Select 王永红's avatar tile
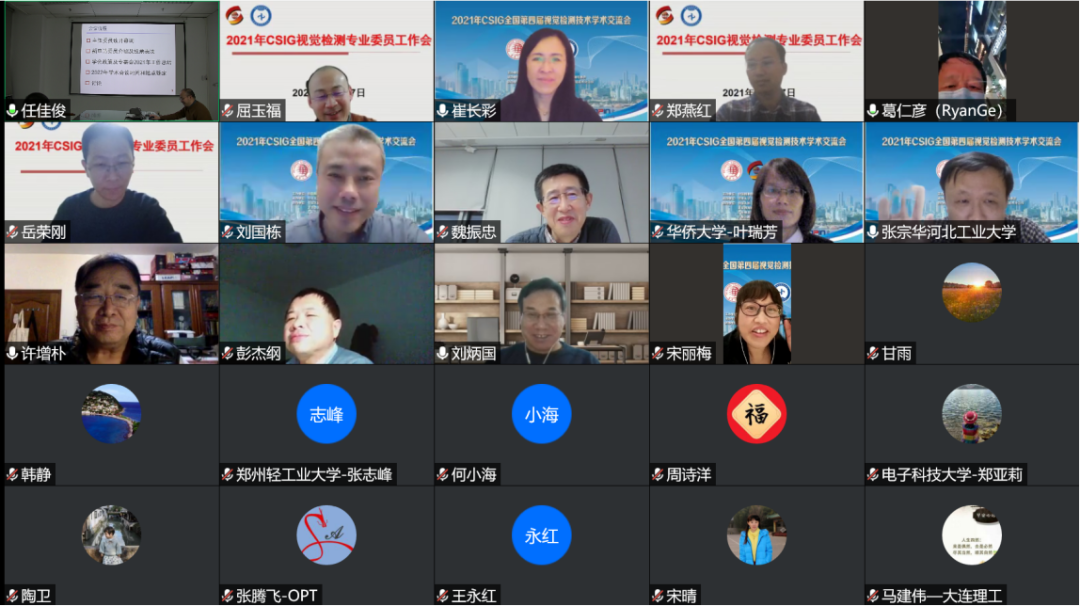The width and height of the screenshot is (1080, 606). tap(541, 535)
